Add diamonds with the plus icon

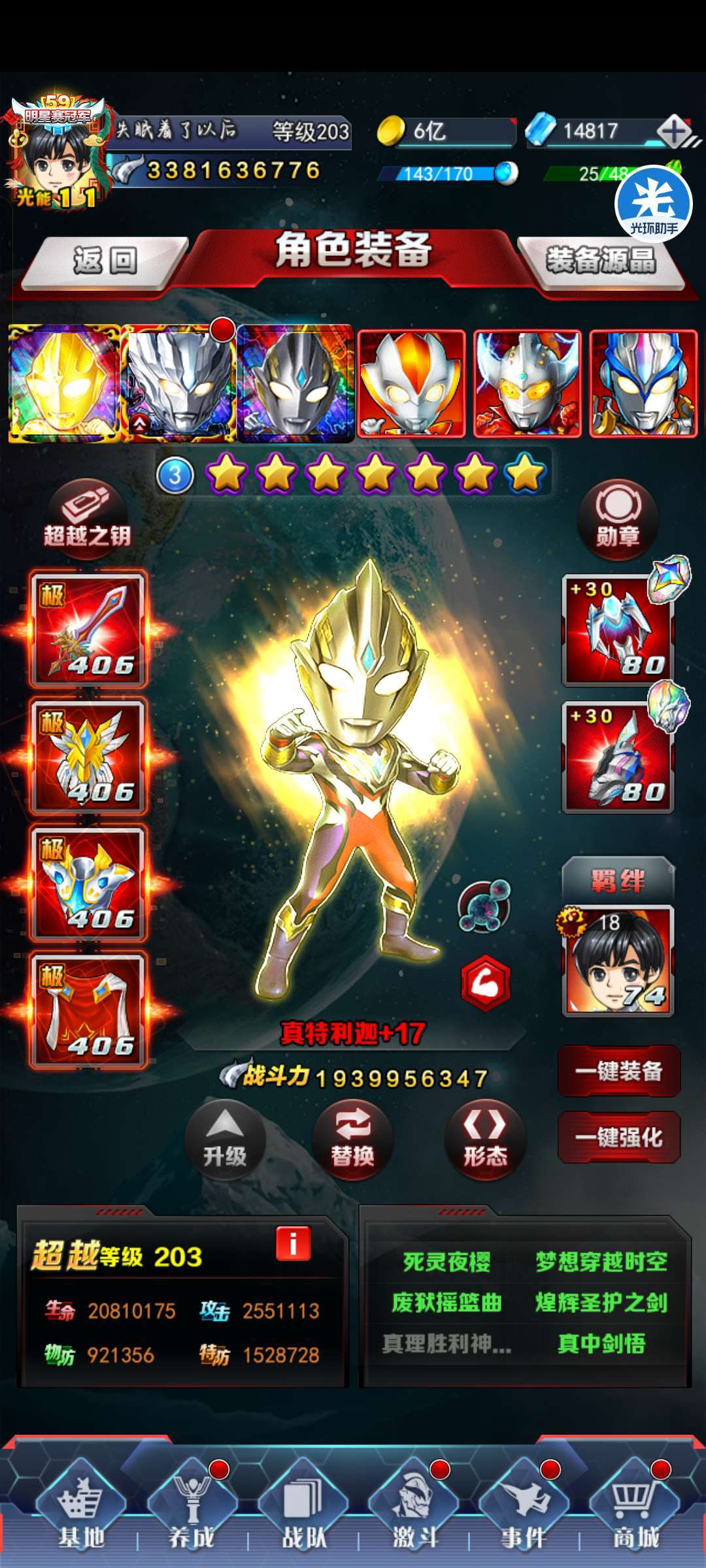coord(675,132)
